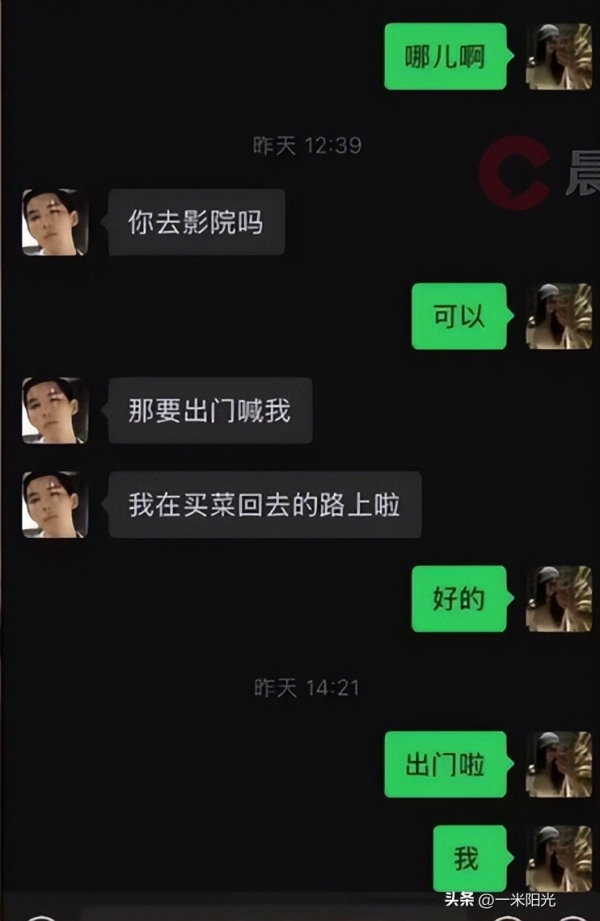Tap own avatar next to 出门啦
600x921 pixels.
point(559,764)
